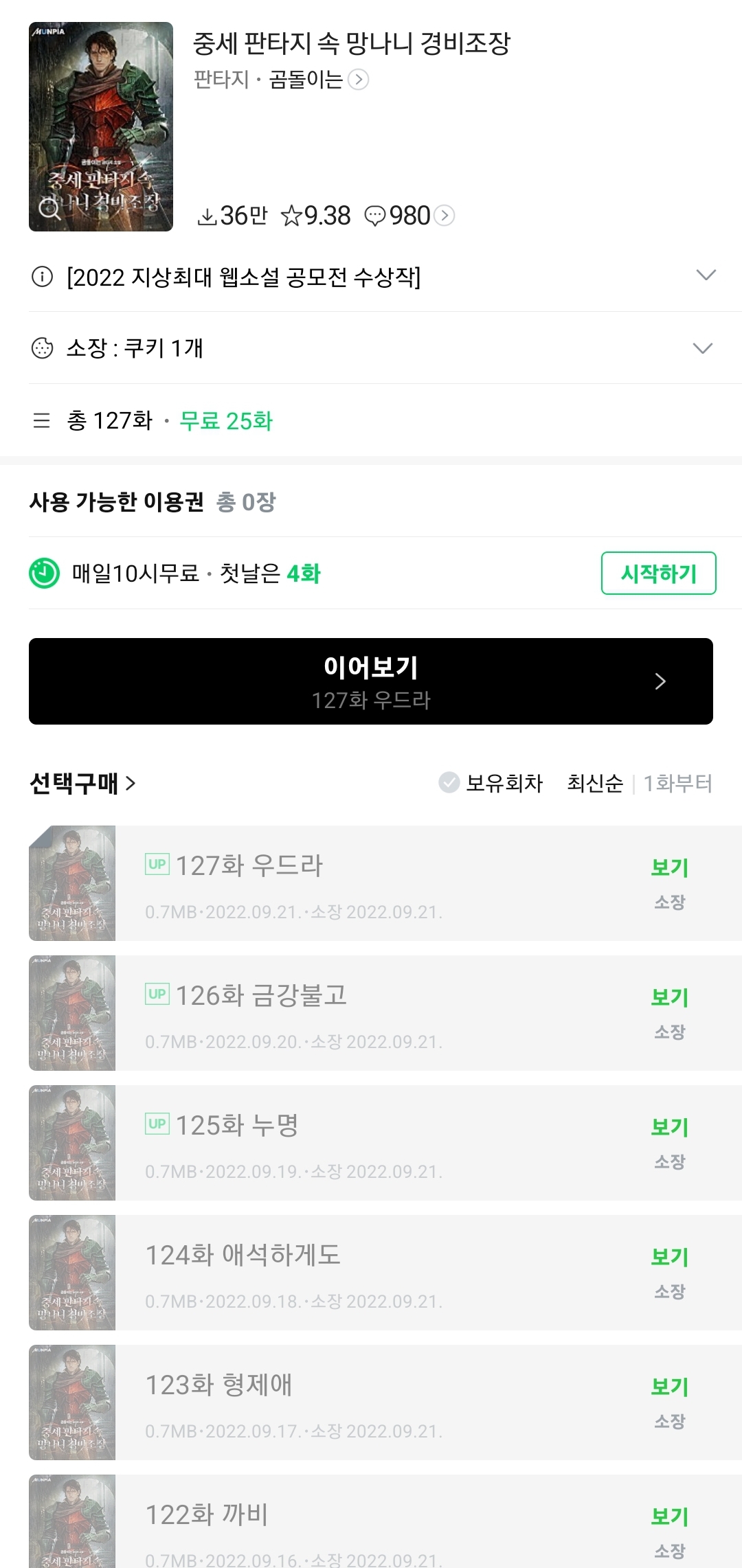742x1568 pixels.
Task: Sort episodes from 1화부터
Action: point(677,783)
